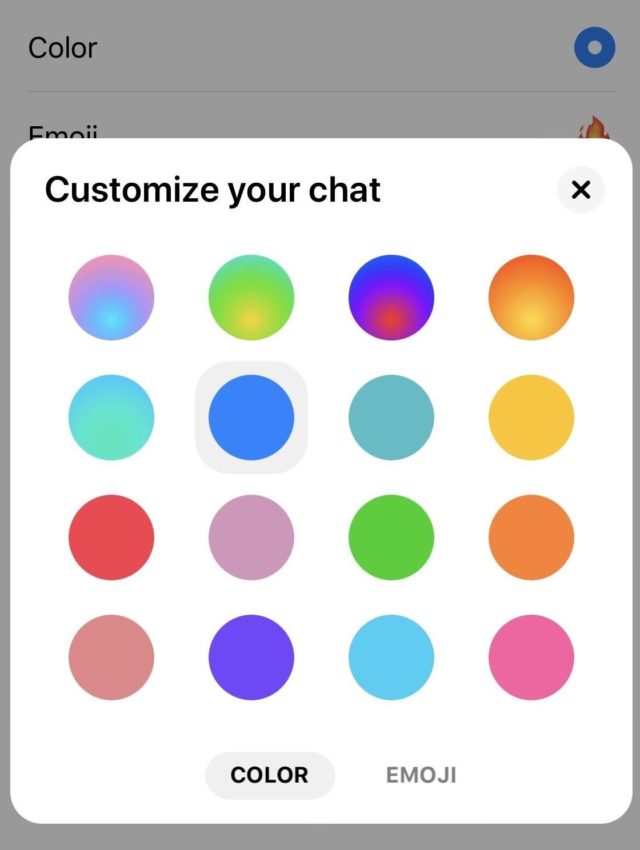640x850 pixels.
Task: Choose the red color swatch
Action: point(111,537)
